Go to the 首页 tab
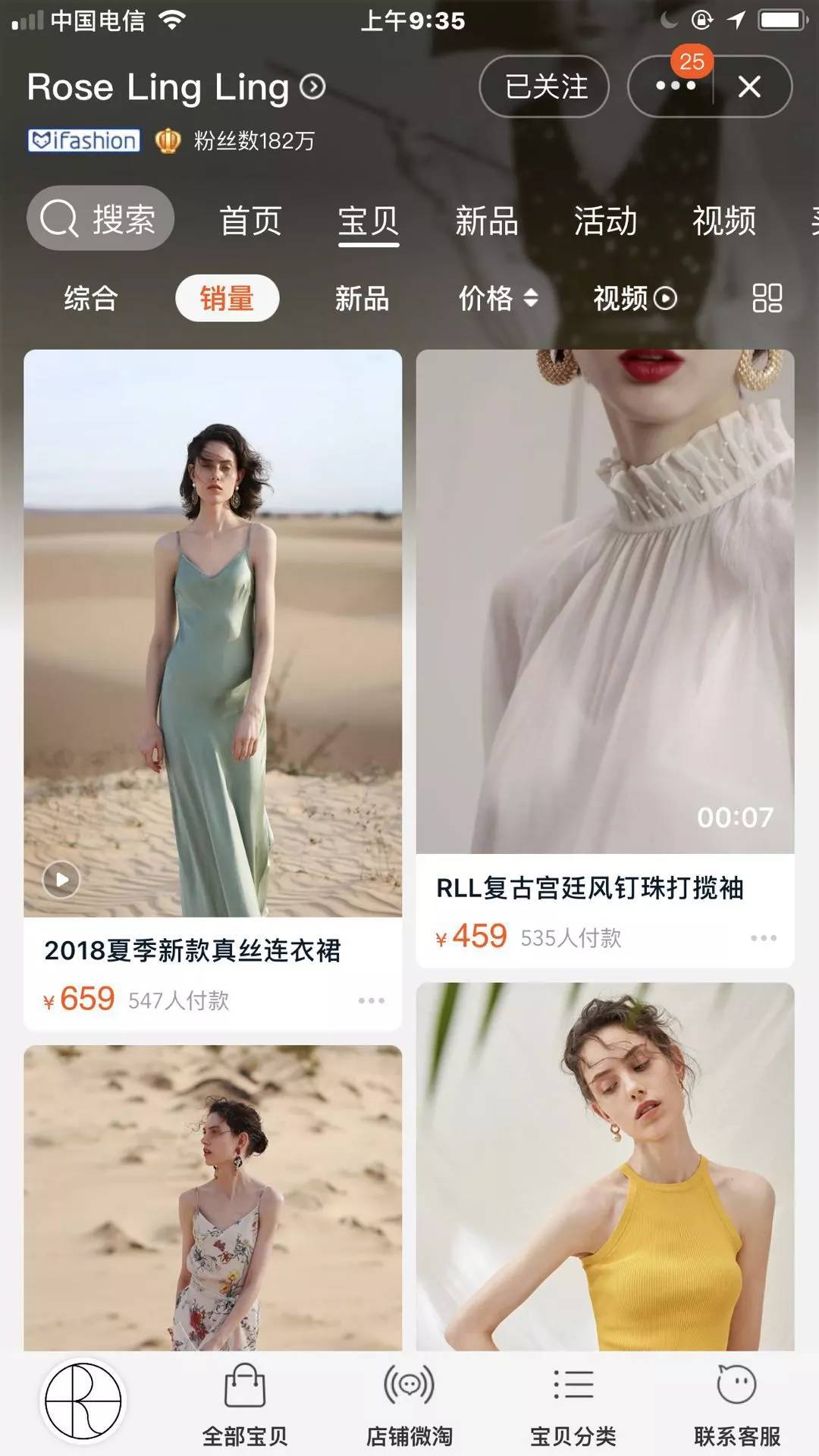 click(252, 221)
